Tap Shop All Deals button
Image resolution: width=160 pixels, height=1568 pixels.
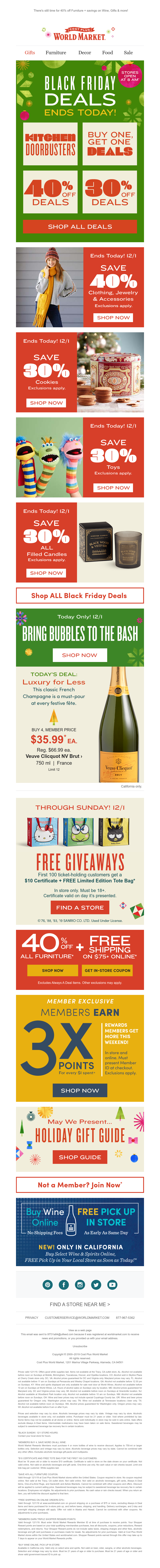point(80,226)
